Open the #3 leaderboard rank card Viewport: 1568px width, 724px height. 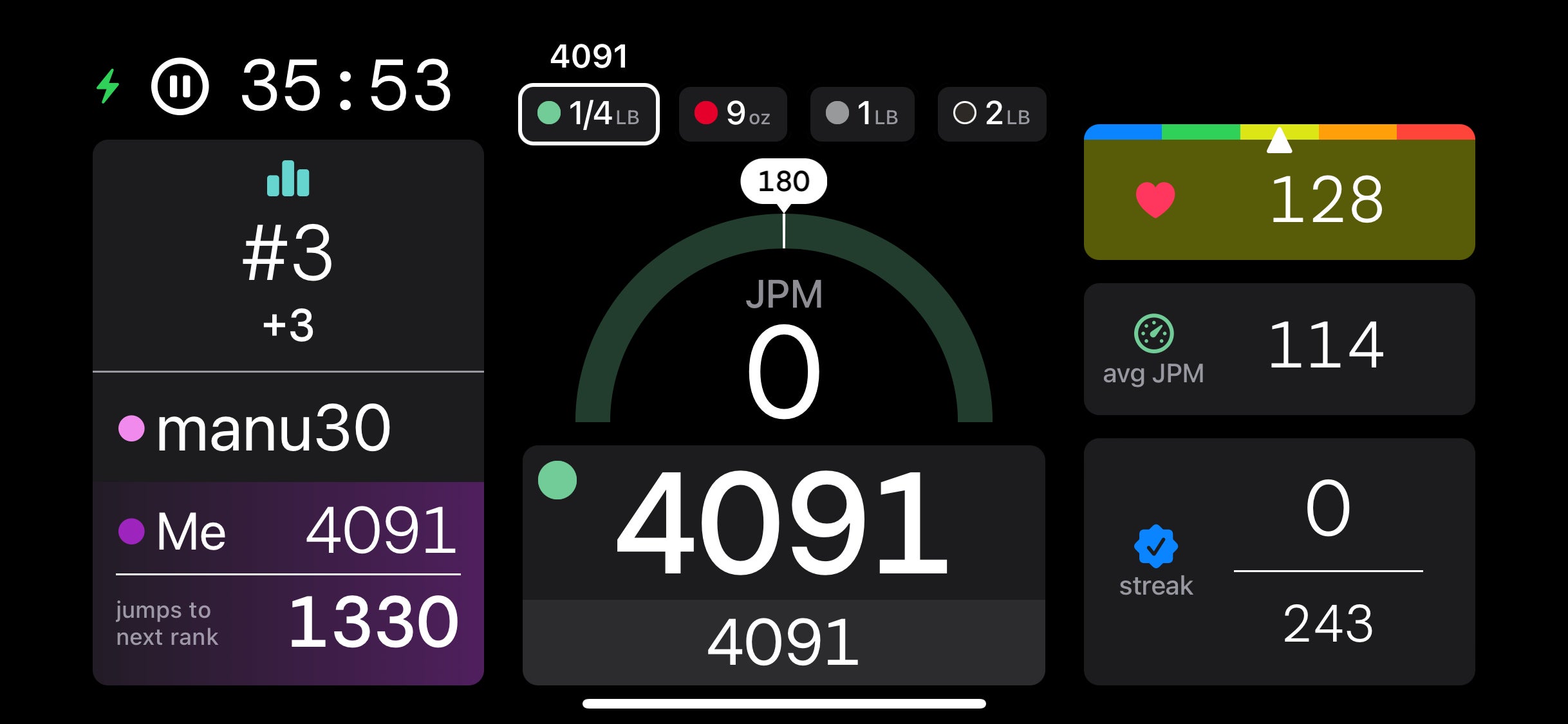click(288, 255)
